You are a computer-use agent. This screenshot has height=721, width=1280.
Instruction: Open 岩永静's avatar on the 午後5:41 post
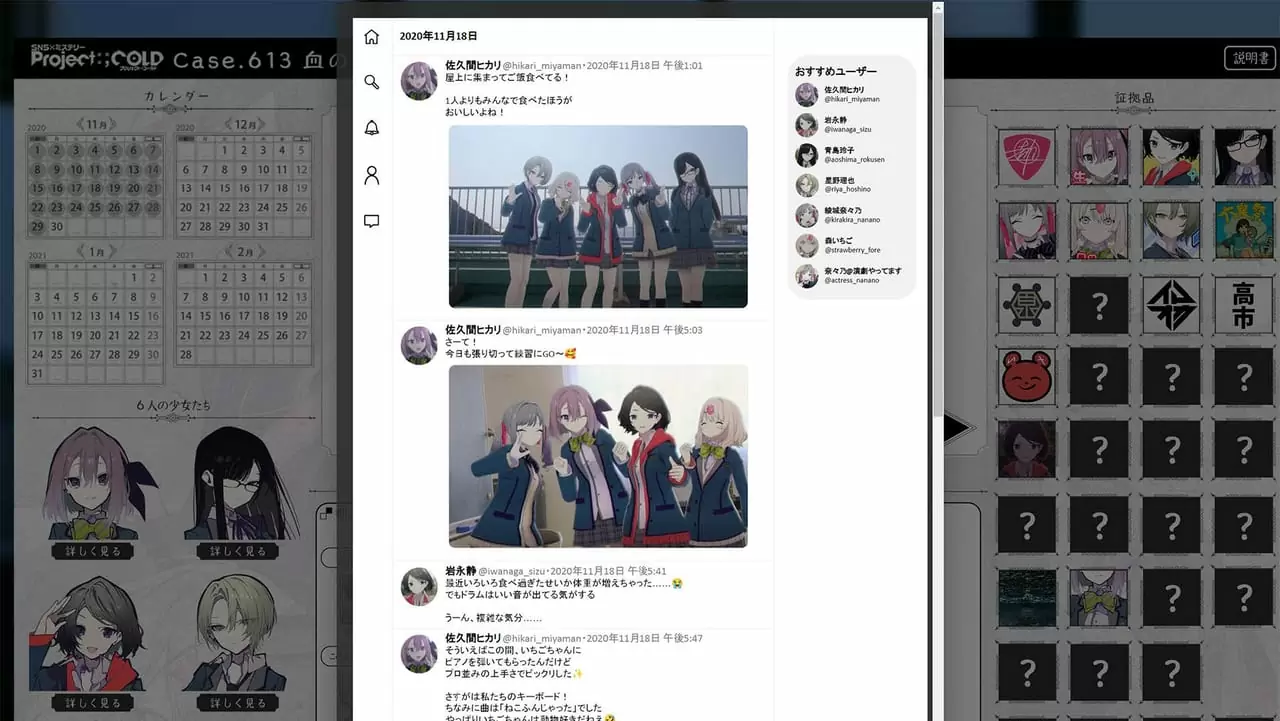(x=419, y=586)
